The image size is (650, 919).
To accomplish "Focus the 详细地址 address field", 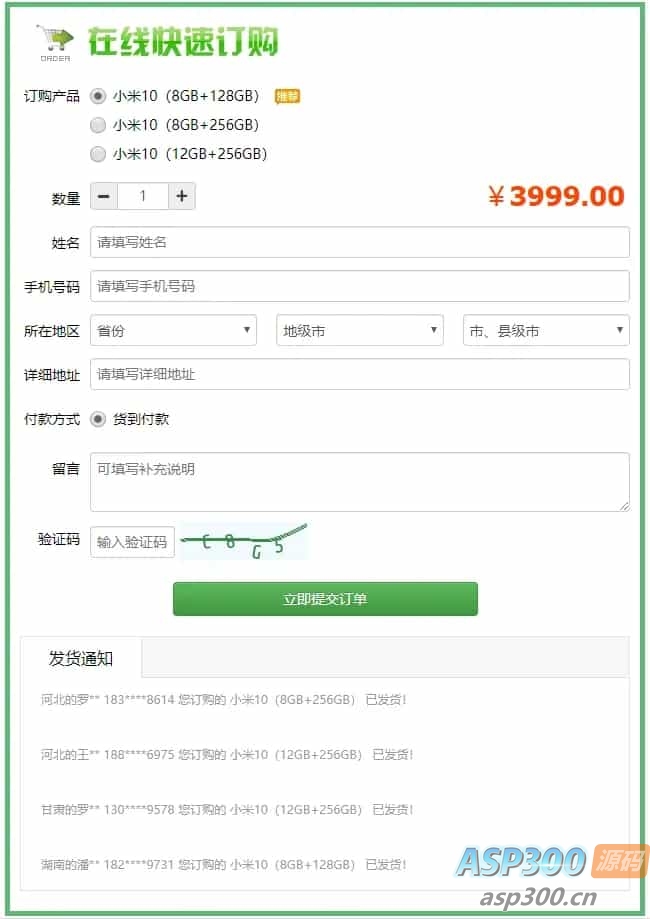I will pos(359,374).
